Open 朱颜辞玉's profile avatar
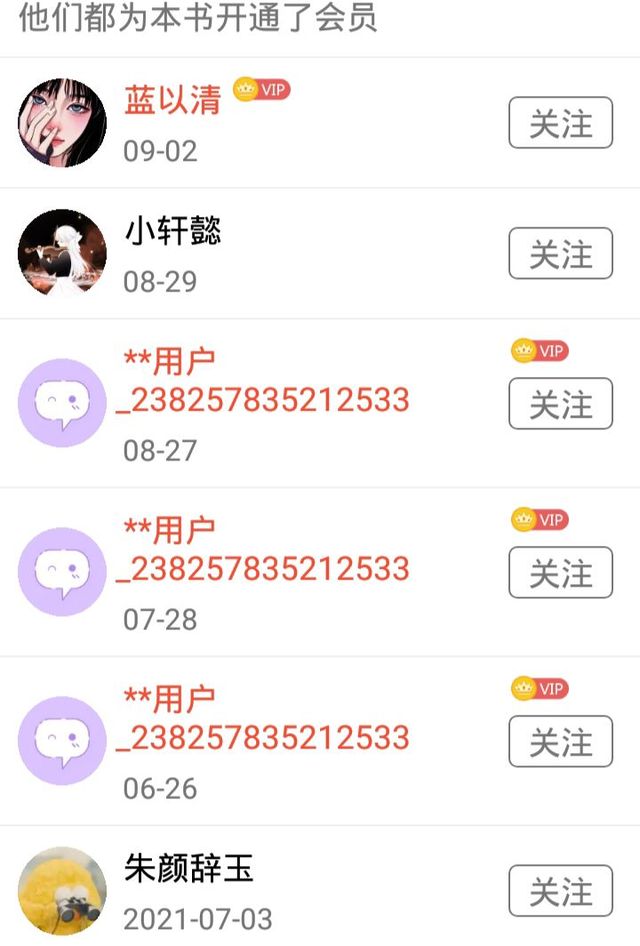 (62, 891)
